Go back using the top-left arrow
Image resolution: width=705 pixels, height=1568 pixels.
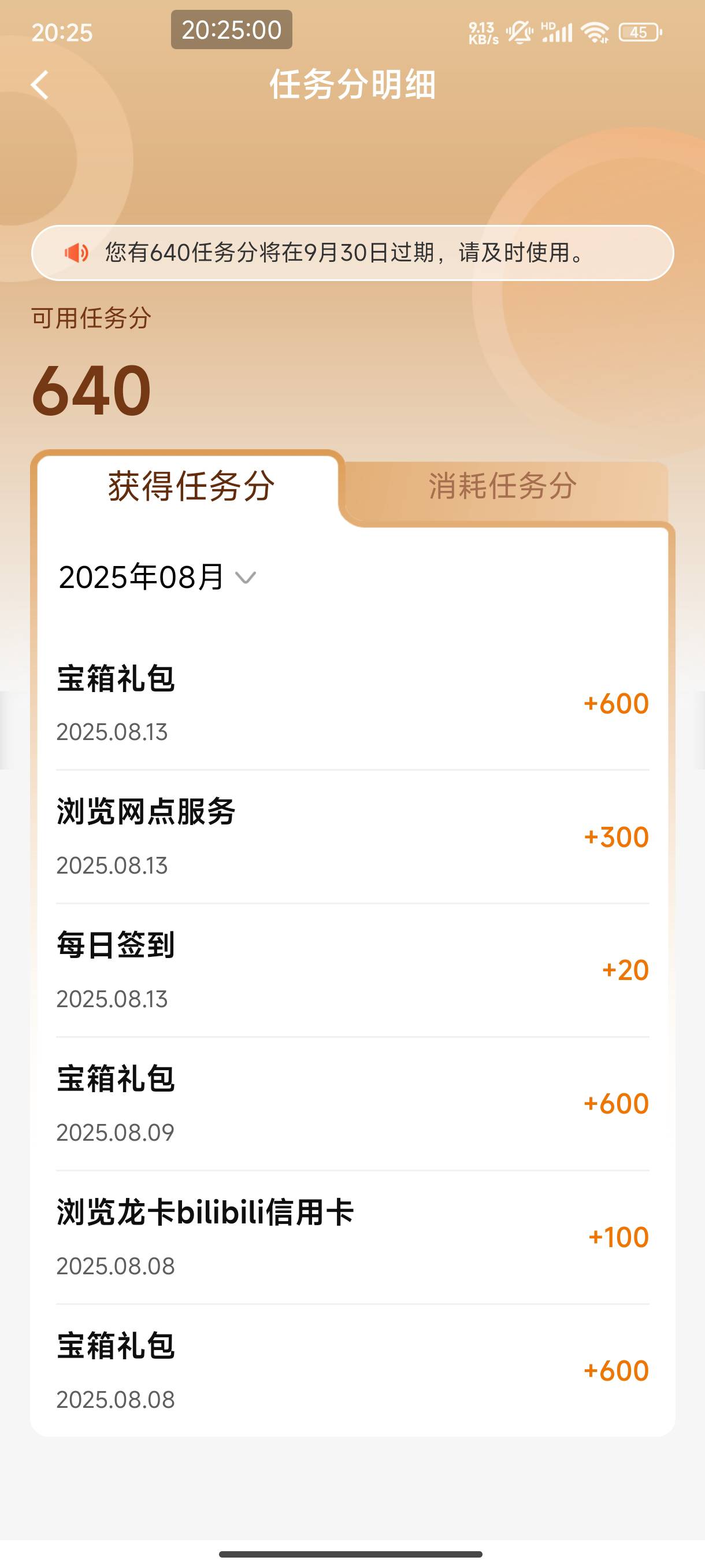40,84
